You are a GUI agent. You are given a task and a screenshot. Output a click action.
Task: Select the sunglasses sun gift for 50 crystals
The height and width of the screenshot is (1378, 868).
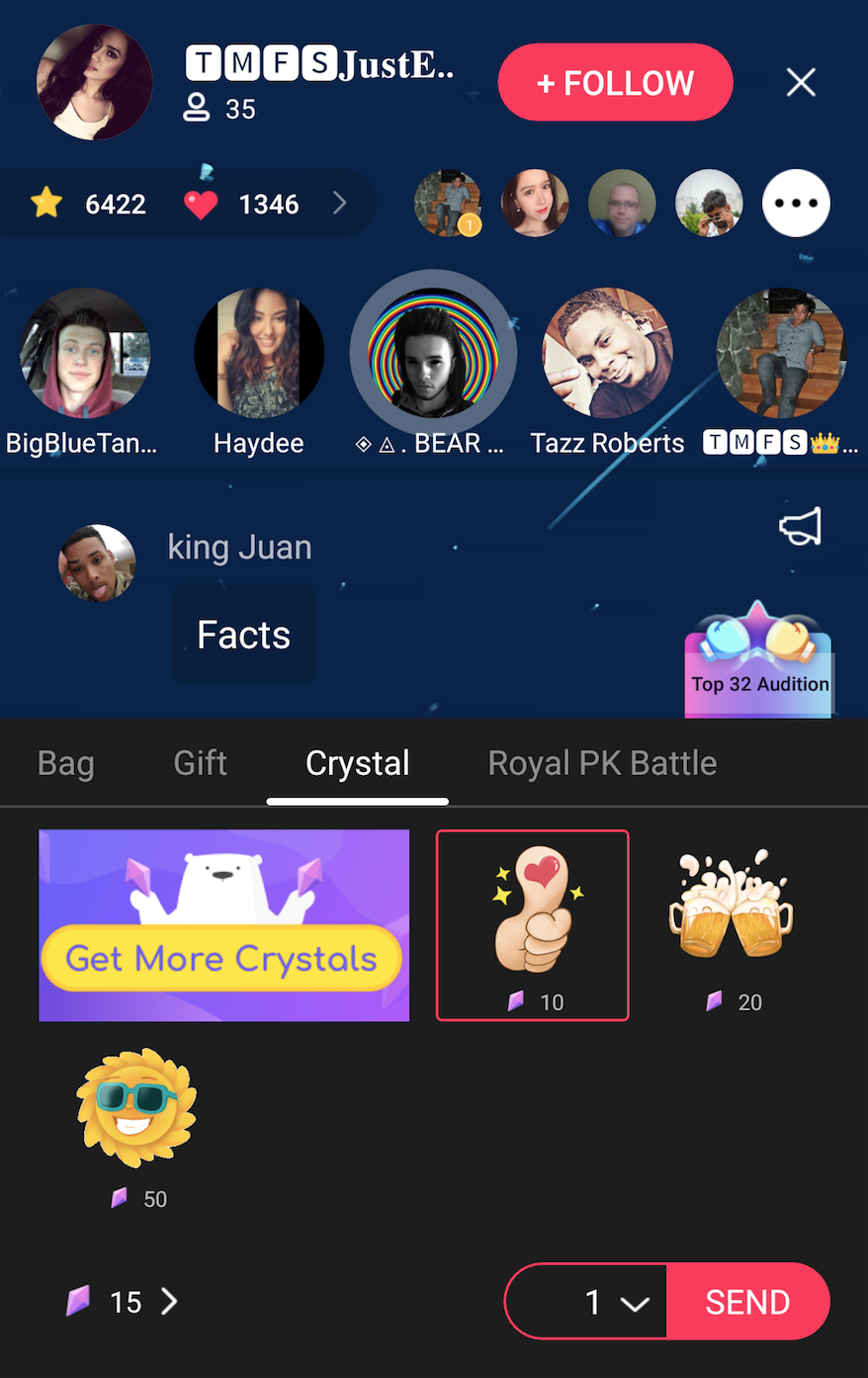tap(137, 1122)
